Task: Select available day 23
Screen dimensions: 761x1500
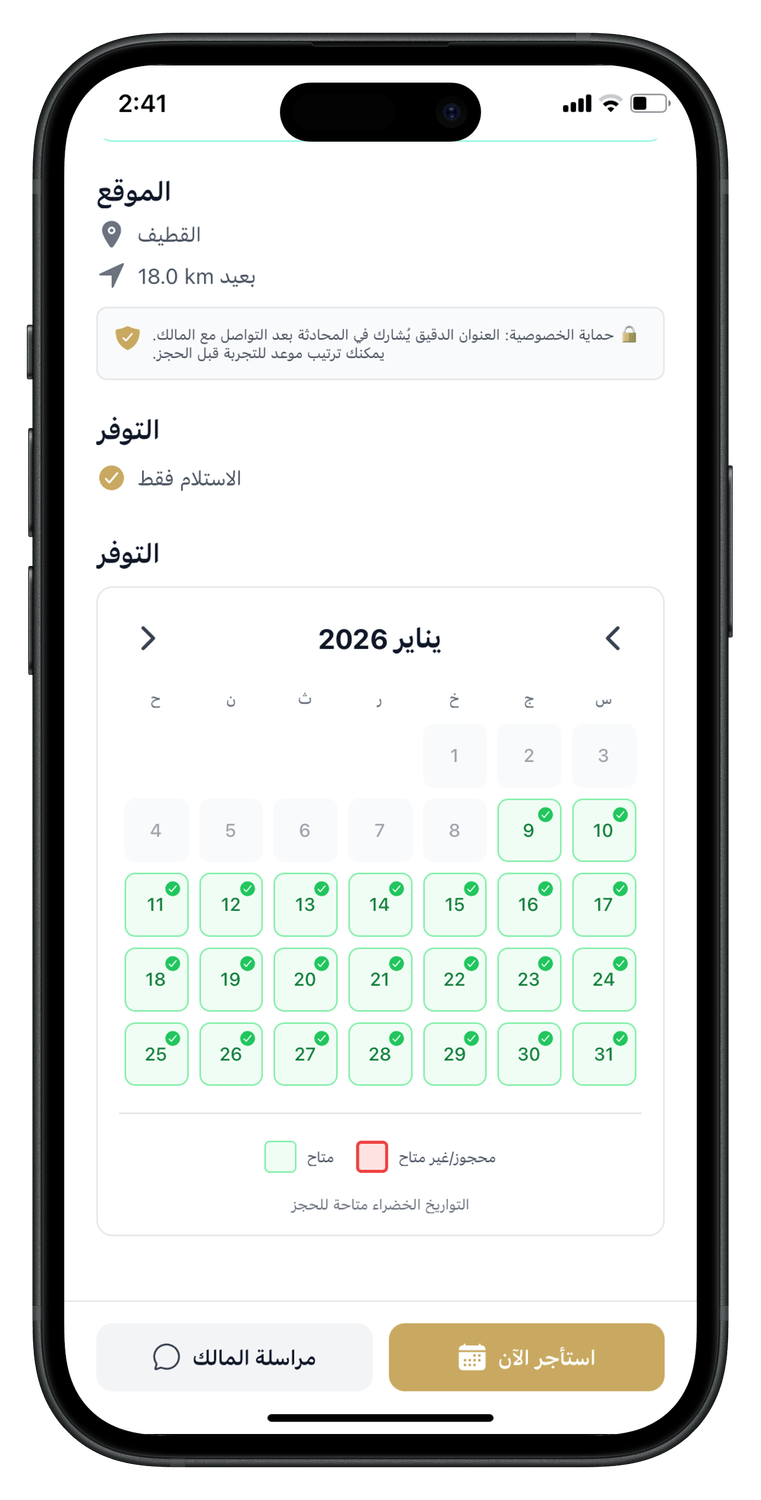Action: [x=529, y=980]
